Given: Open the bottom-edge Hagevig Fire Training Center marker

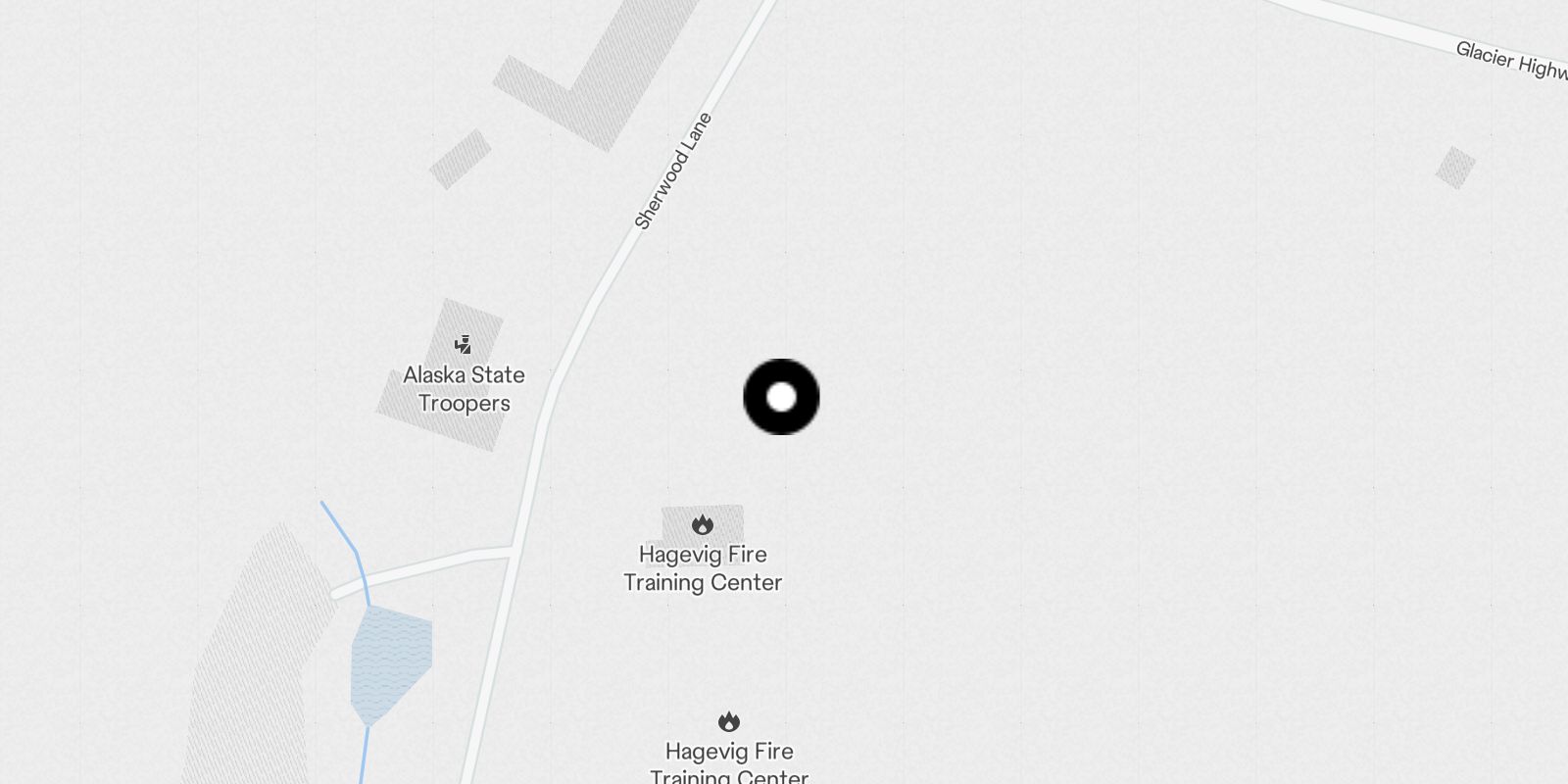Looking at the screenshot, I should click(728, 722).
